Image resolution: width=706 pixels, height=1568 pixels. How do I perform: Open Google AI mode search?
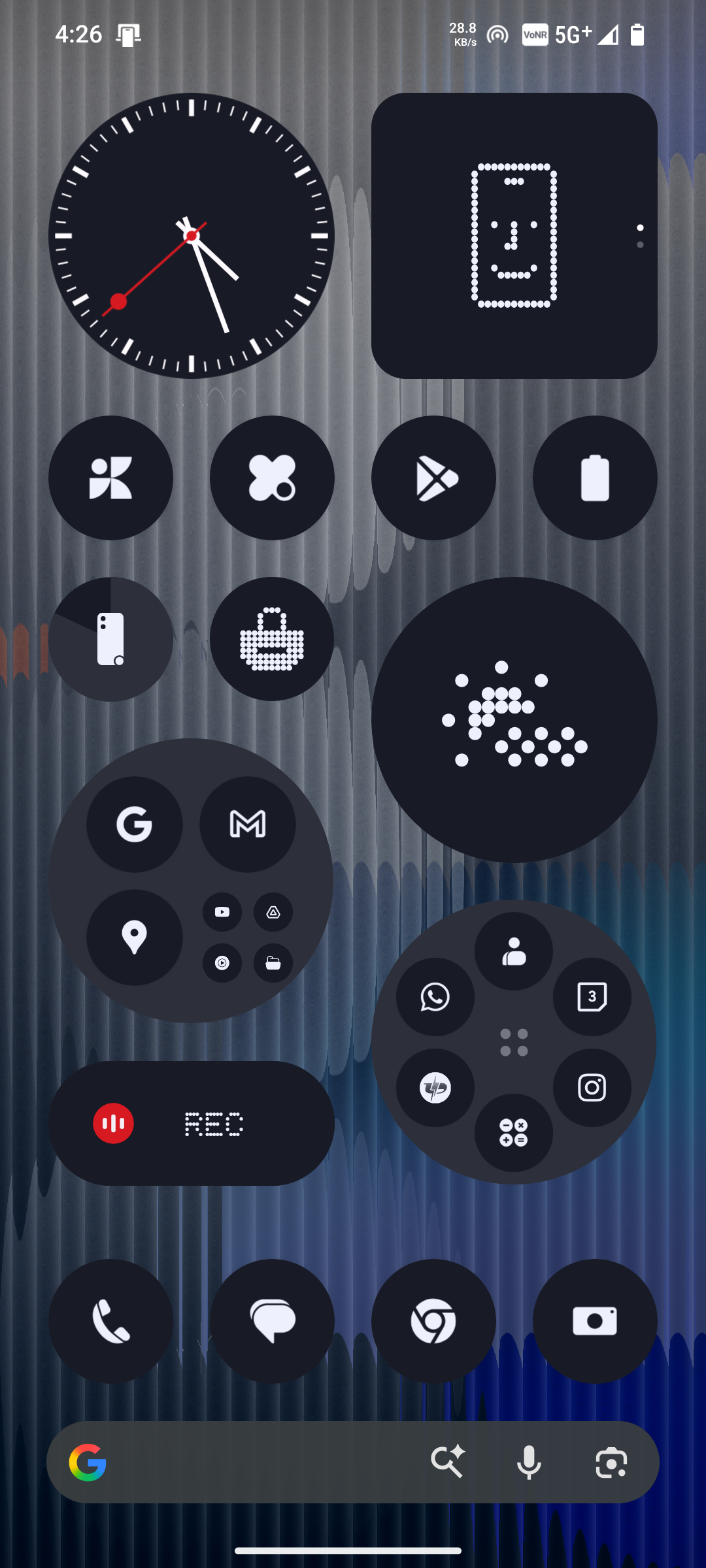[448, 1462]
